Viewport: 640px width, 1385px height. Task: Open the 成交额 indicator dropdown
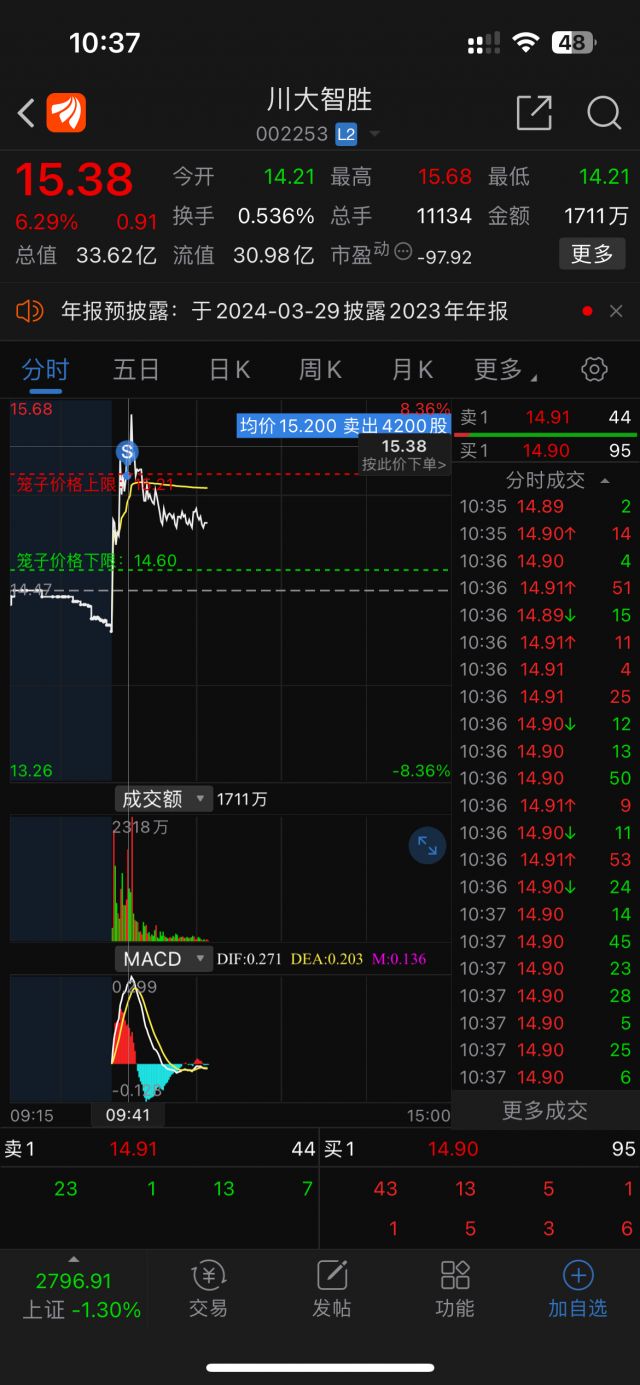pos(164,799)
